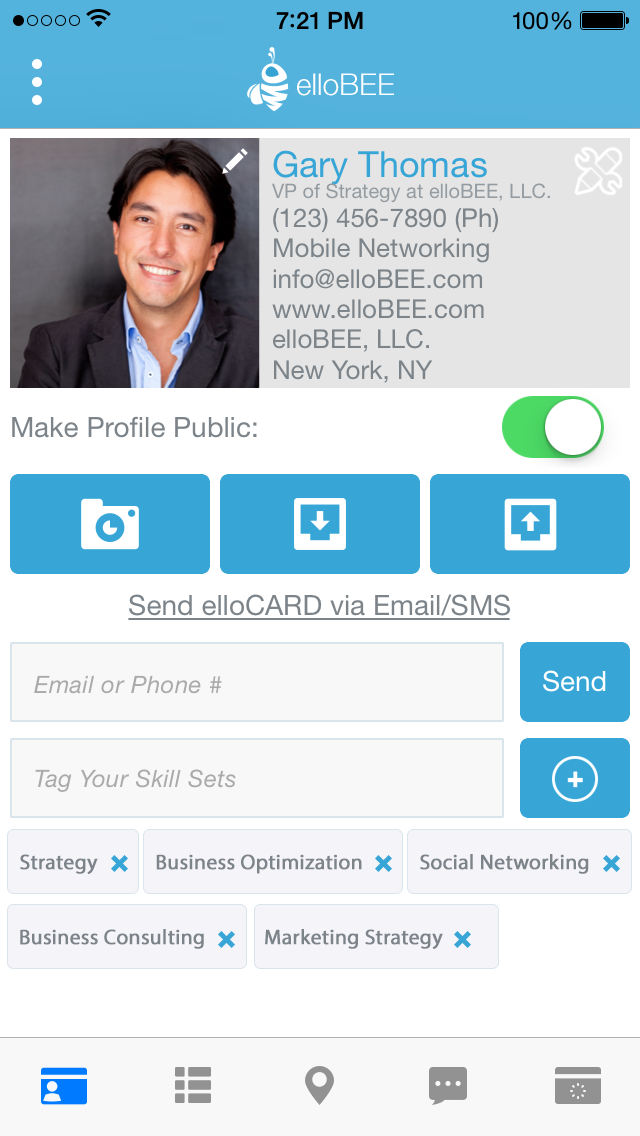This screenshot has width=640, height=1136.
Task: Remove the Social Networking tag
Action: pos(611,863)
